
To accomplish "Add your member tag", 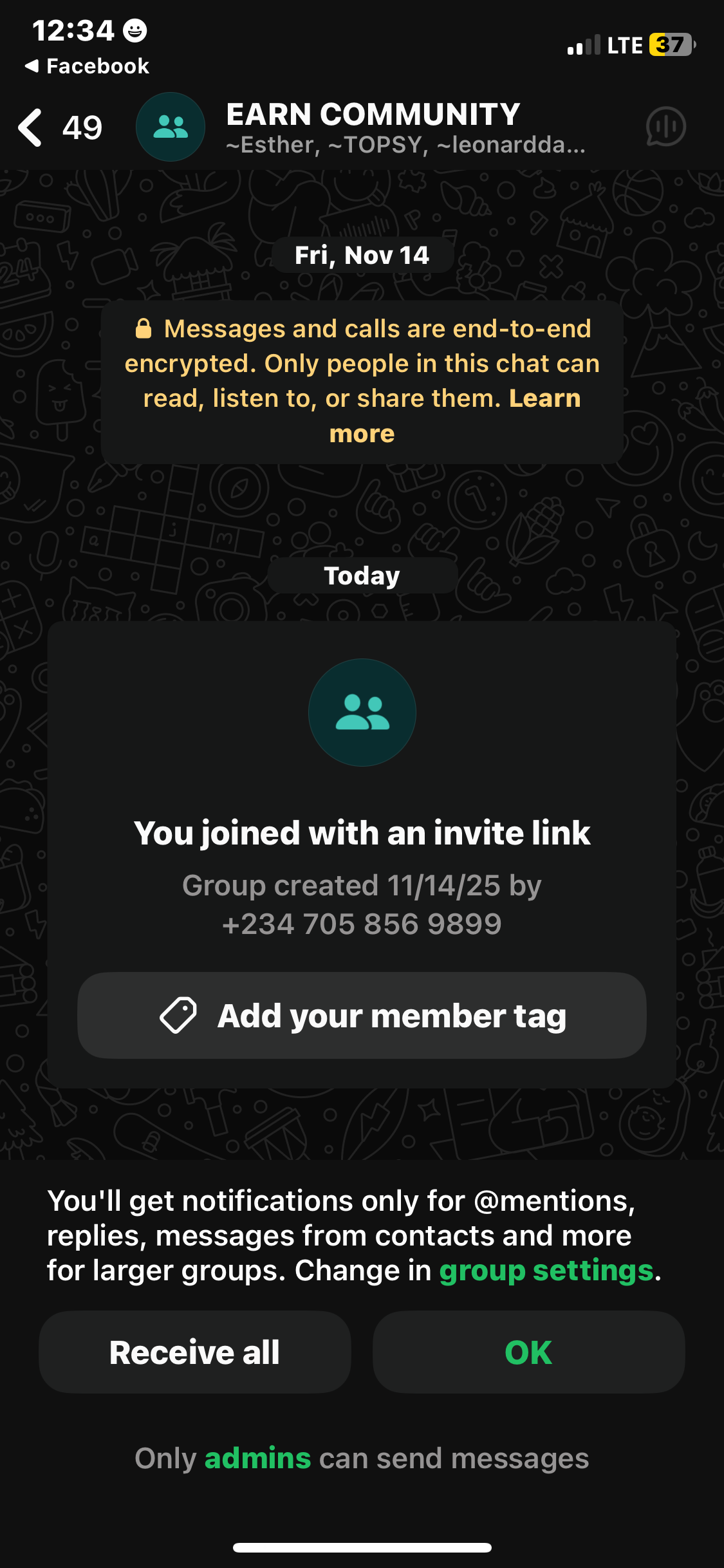I will click(362, 1016).
